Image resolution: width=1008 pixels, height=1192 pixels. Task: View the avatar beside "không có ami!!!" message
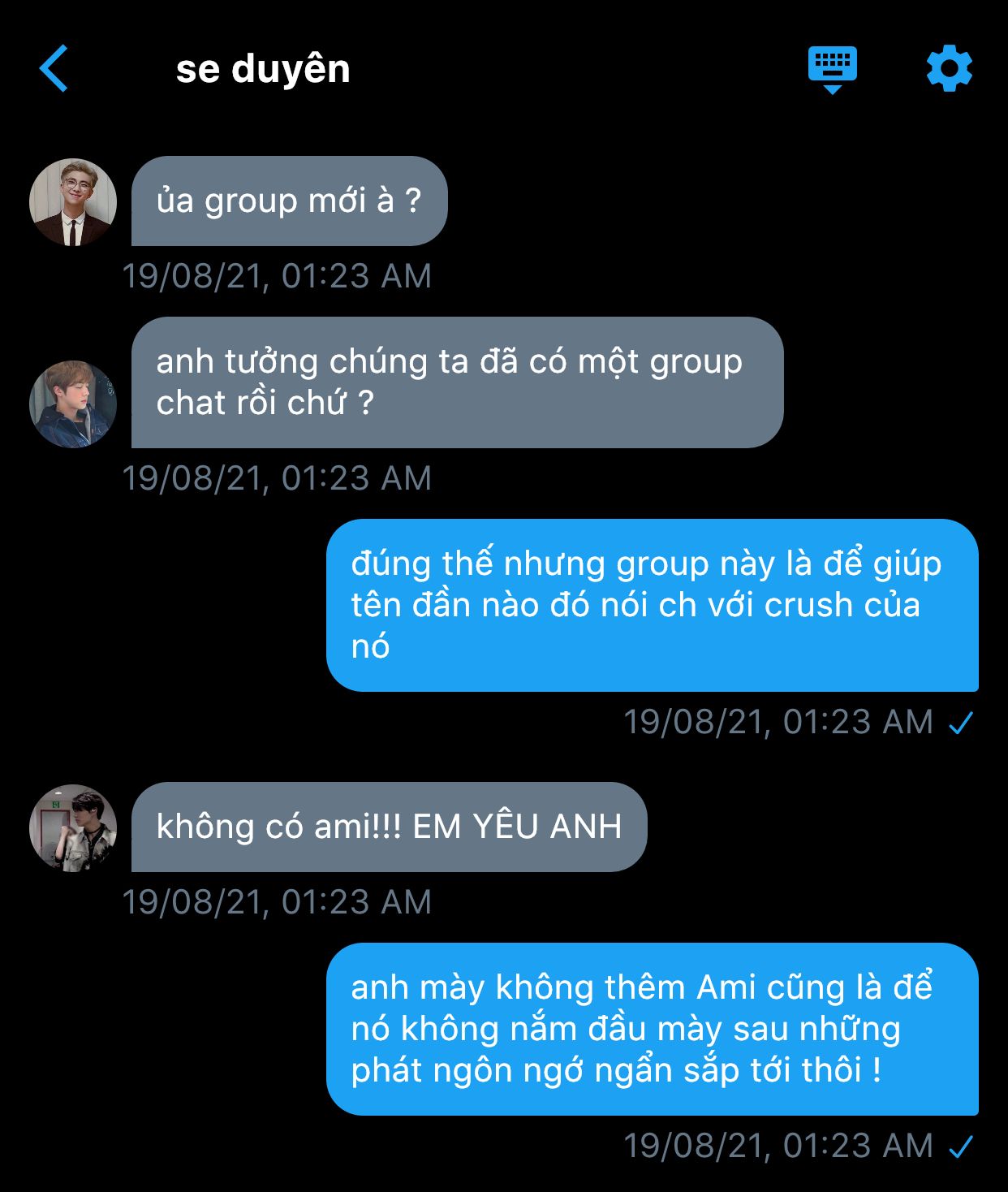[73, 827]
